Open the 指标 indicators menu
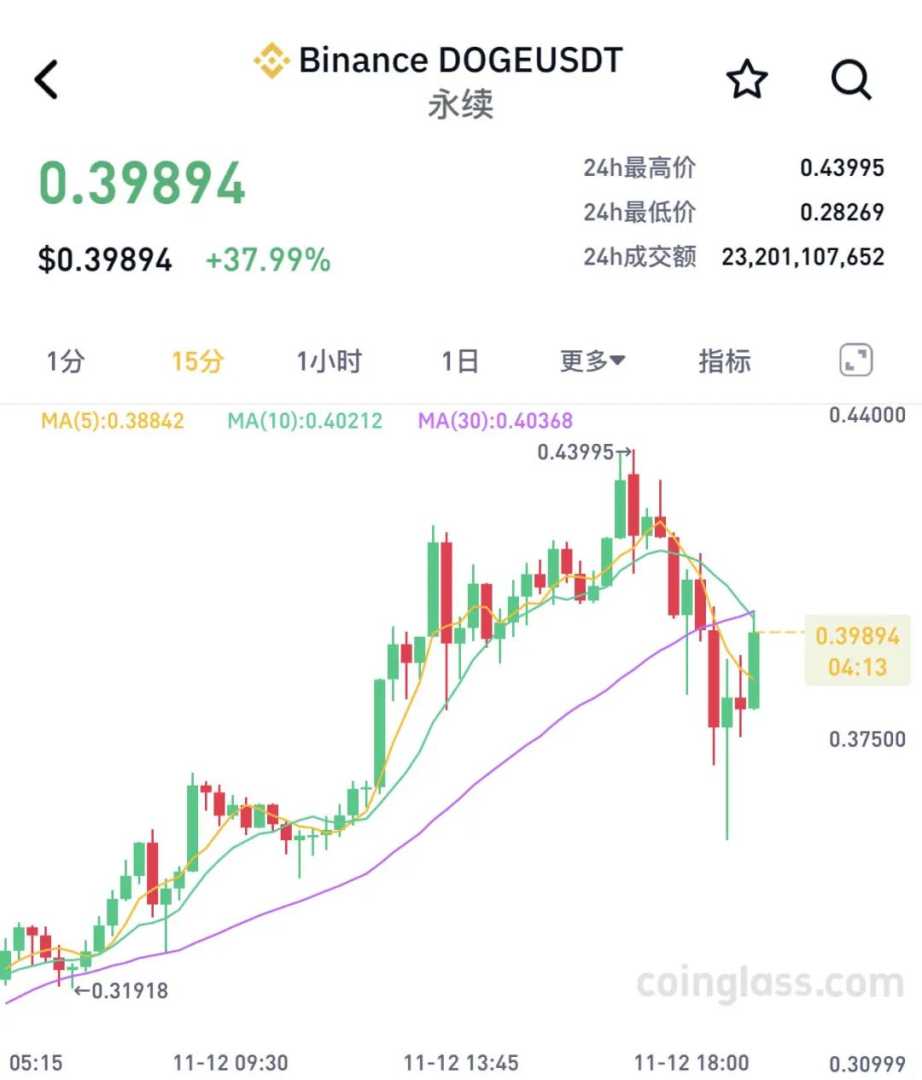Image resolution: width=922 pixels, height=1080 pixels. tap(724, 361)
